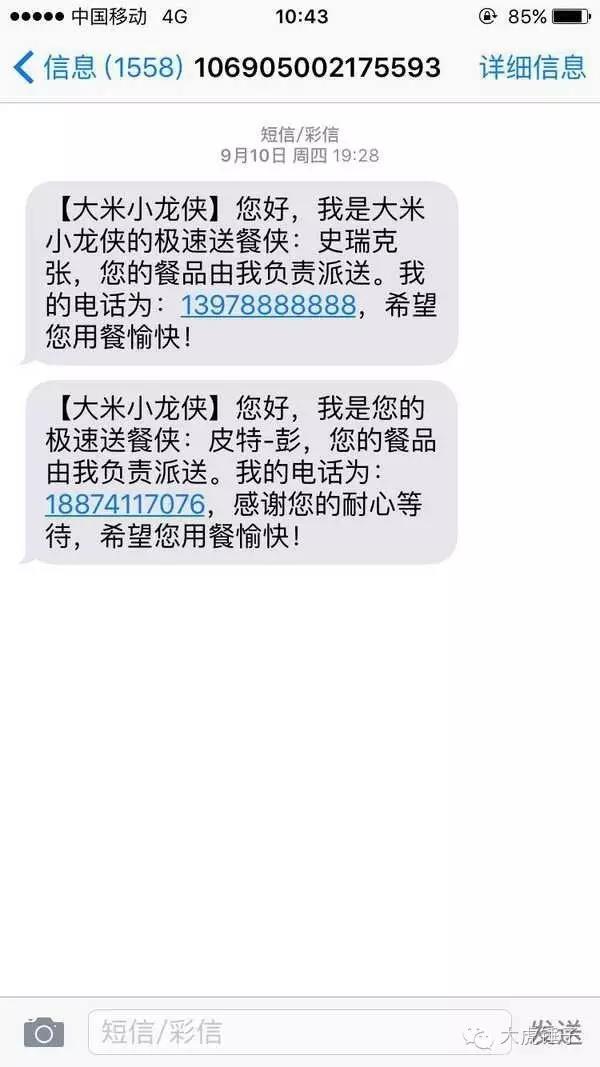Go back to the 信息 message list
The width and height of the screenshot is (600, 1067).
tap(95, 67)
